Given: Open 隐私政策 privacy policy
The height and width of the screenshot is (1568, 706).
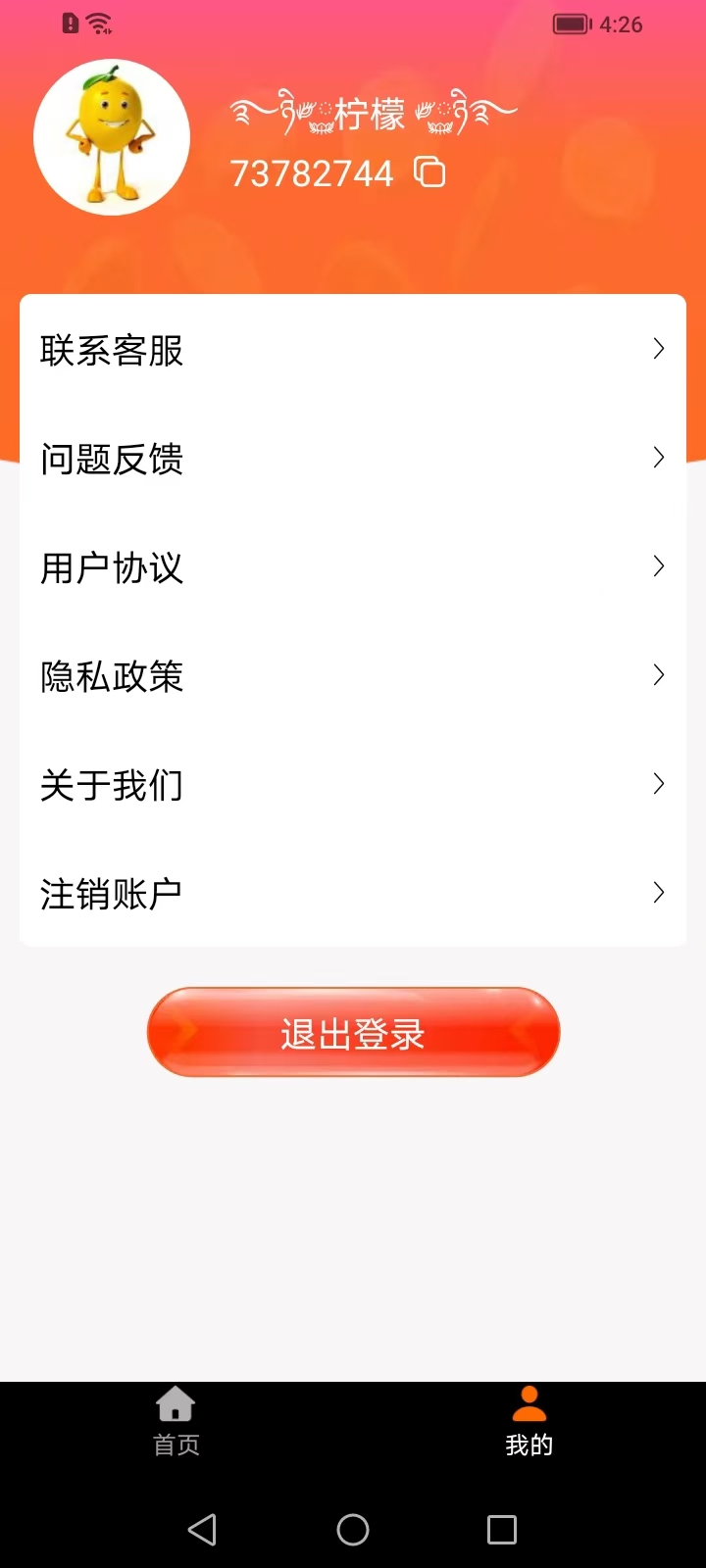Looking at the screenshot, I should 353,676.
